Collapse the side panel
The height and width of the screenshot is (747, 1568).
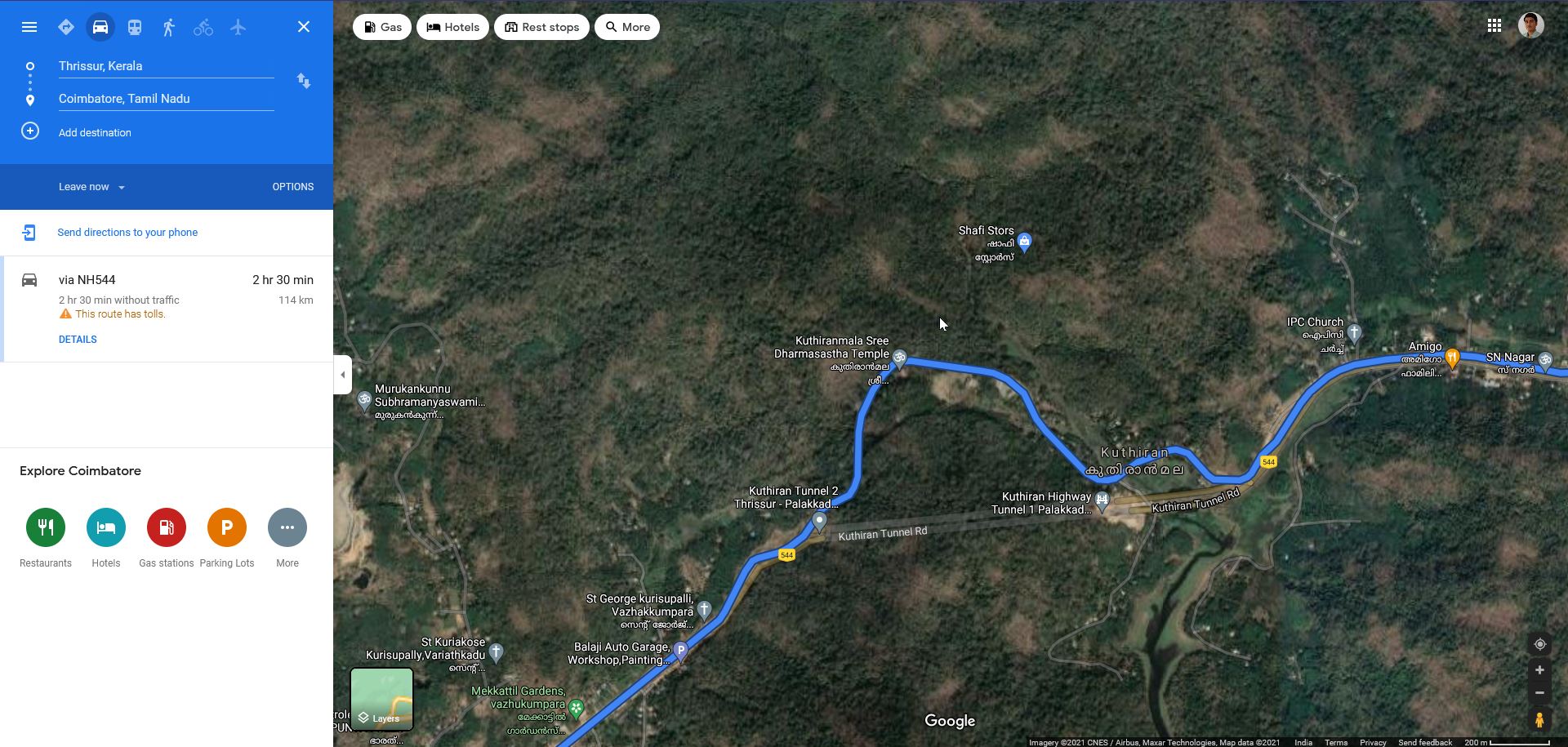(x=342, y=375)
